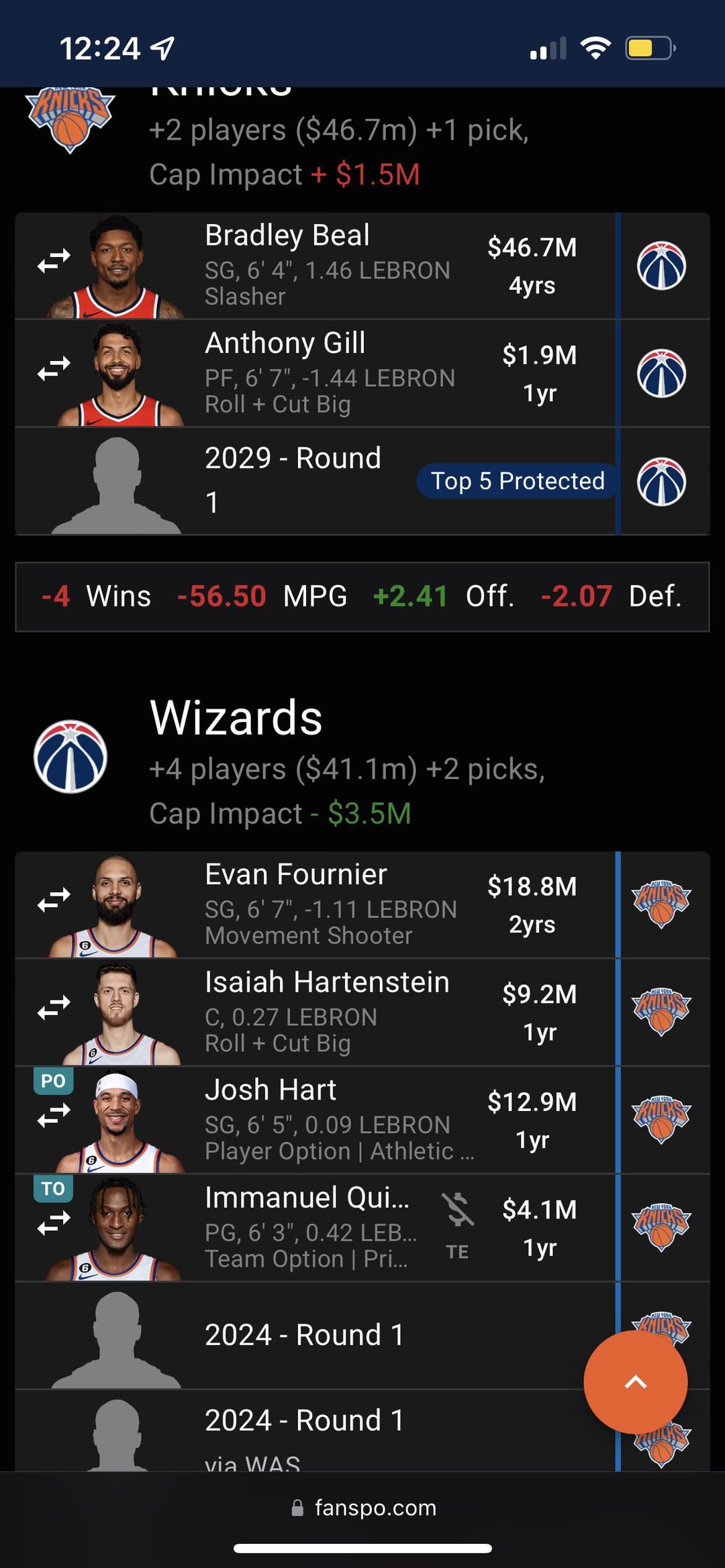
Task: Tap the swap arrows beside Bradley Beal
Action: click(54, 261)
